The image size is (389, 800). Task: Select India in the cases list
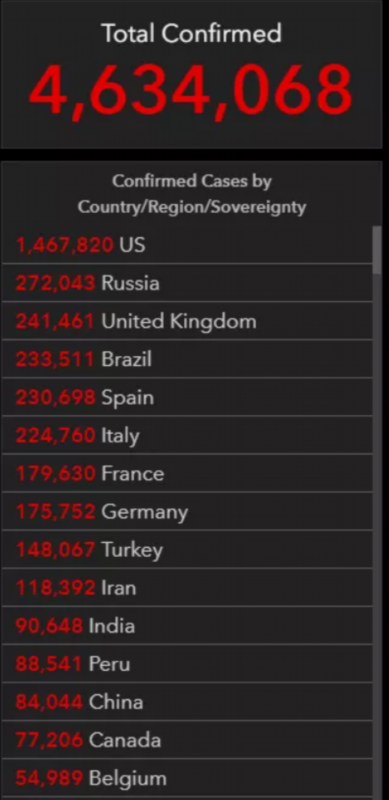click(x=187, y=626)
